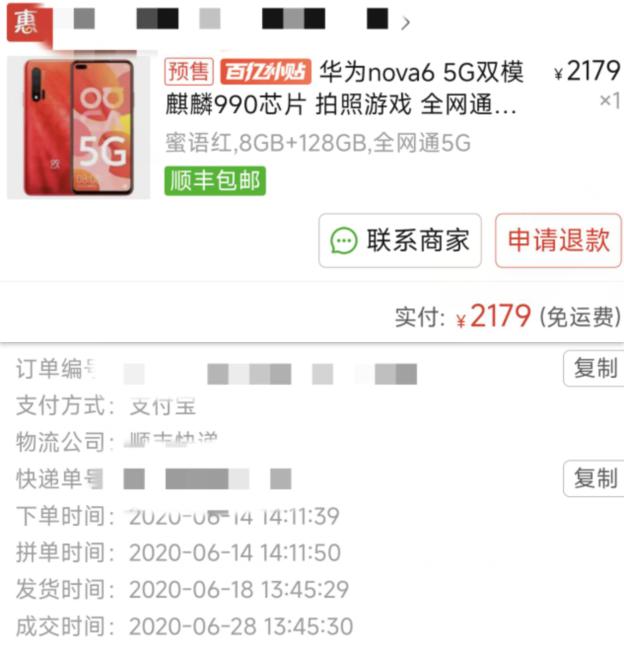624x645 pixels.
Task: Copy the order number (订单编号)
Action: pyautogui.click(x=594, y=368)
